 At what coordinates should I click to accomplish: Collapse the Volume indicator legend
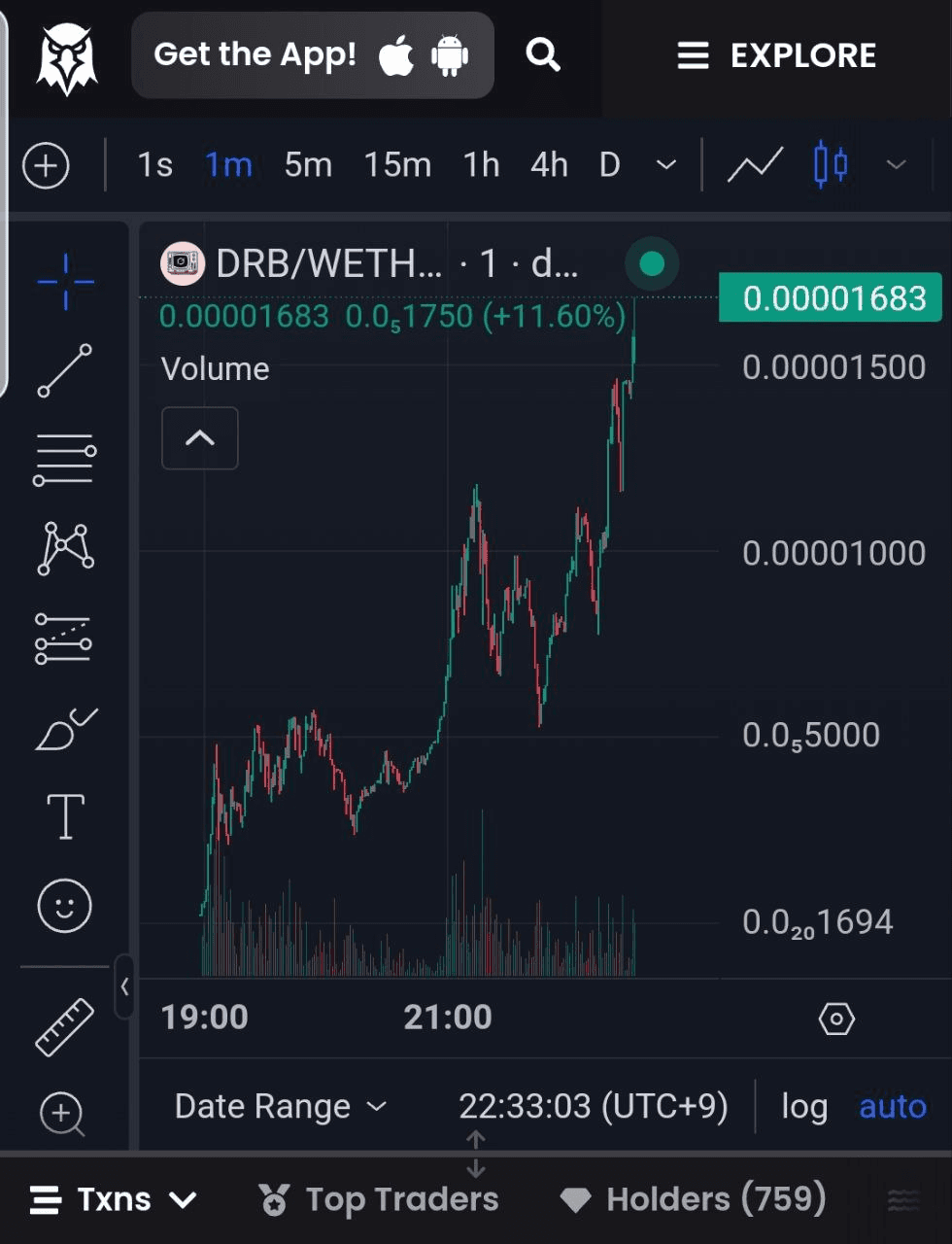(x=199, y=438)
